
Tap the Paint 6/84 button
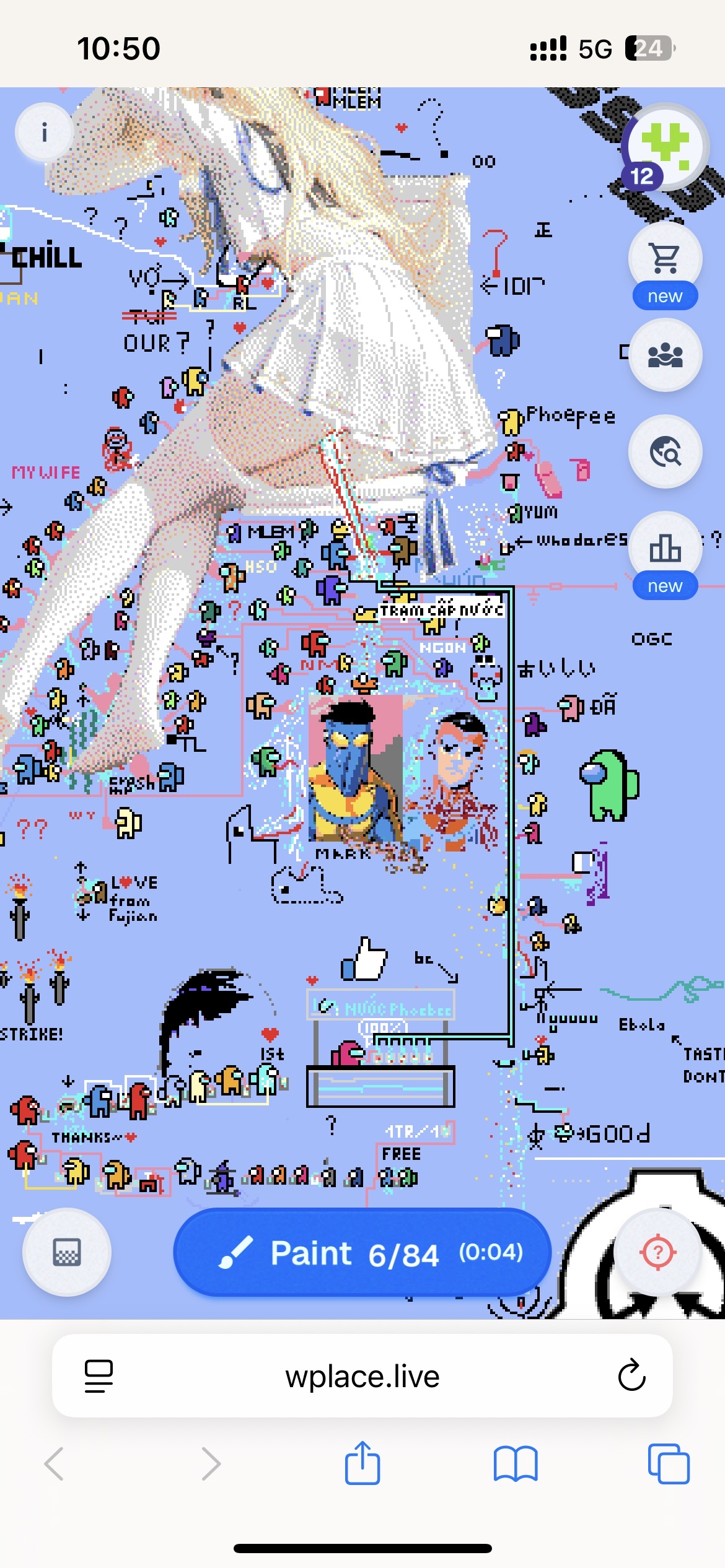click(x=362, y=1252)
